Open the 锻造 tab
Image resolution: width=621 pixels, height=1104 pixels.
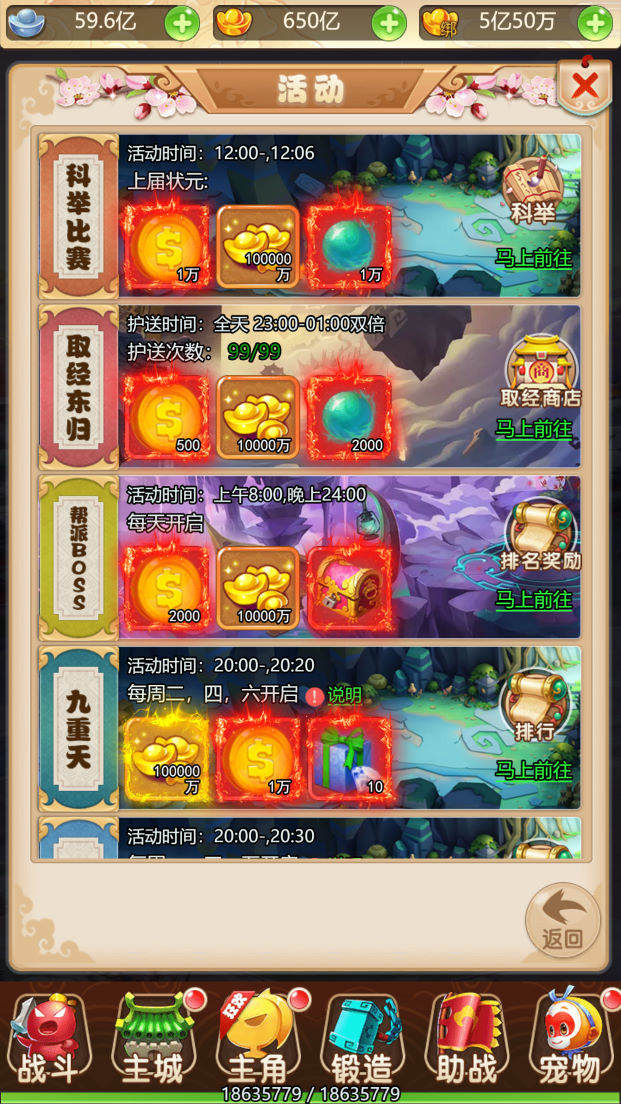pyautogui.click(x=361, y=1040)
